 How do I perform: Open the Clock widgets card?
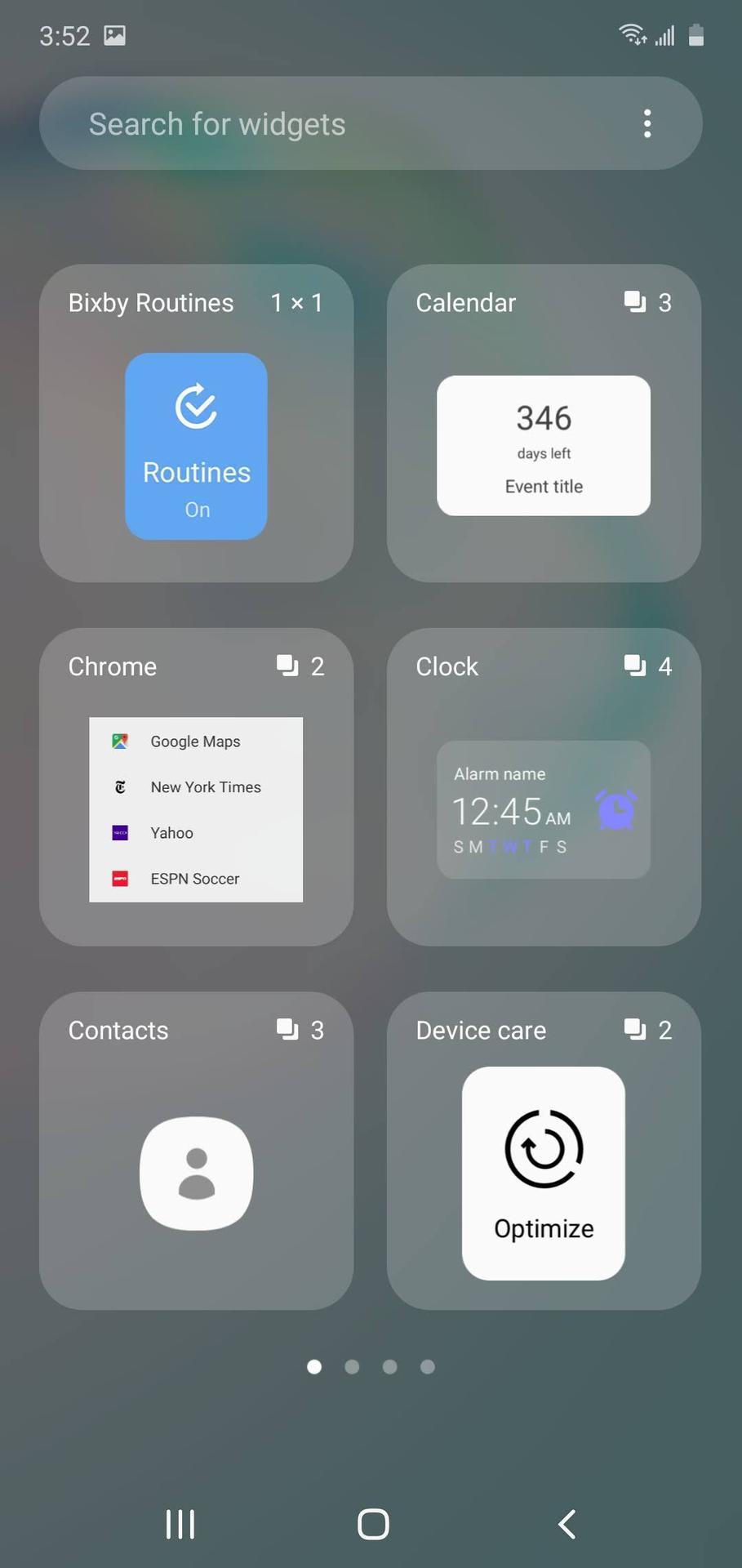[544, 786]
